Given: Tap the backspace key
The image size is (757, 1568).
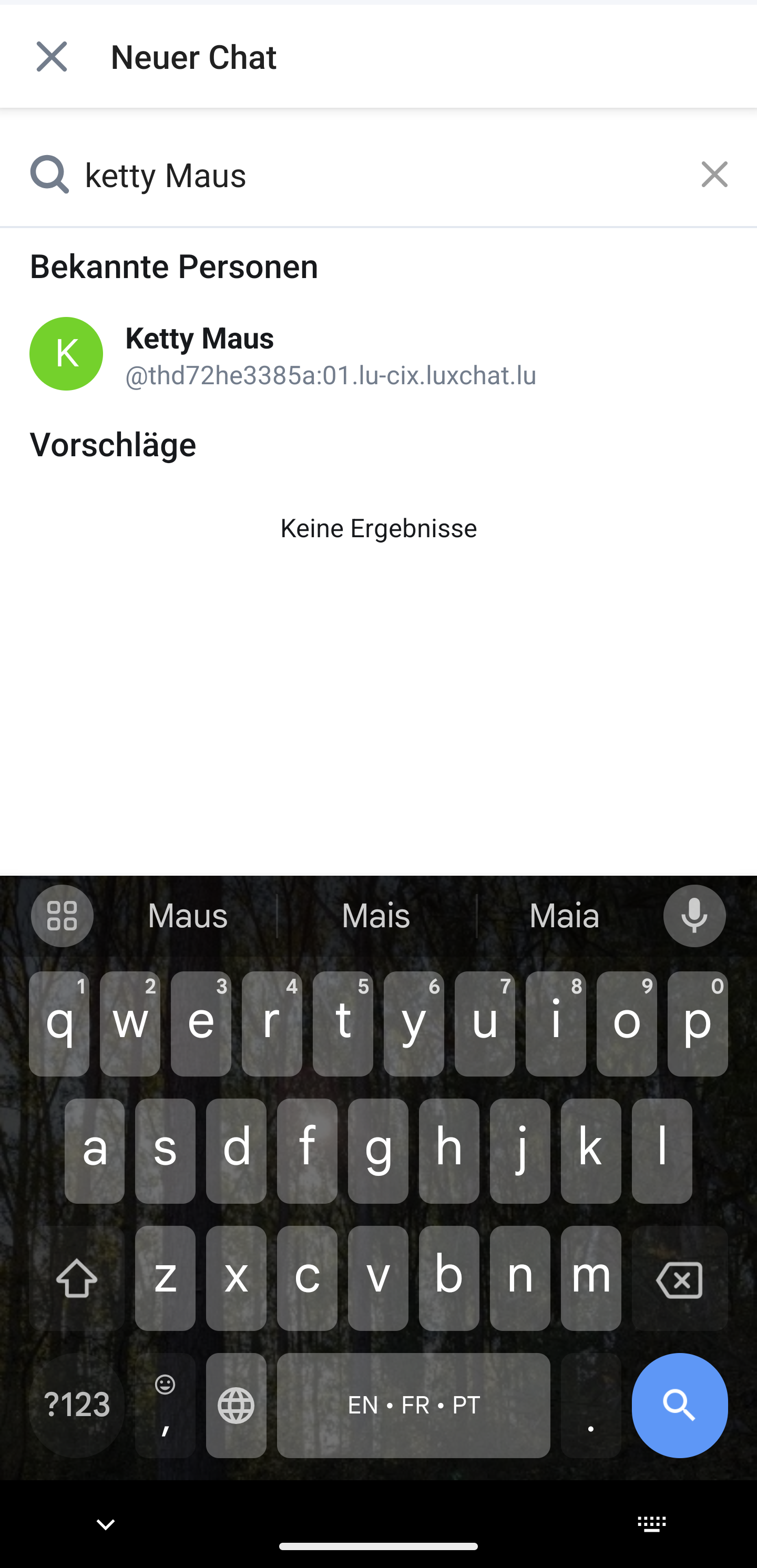Looking at the screenshot, I should 679,1278.
